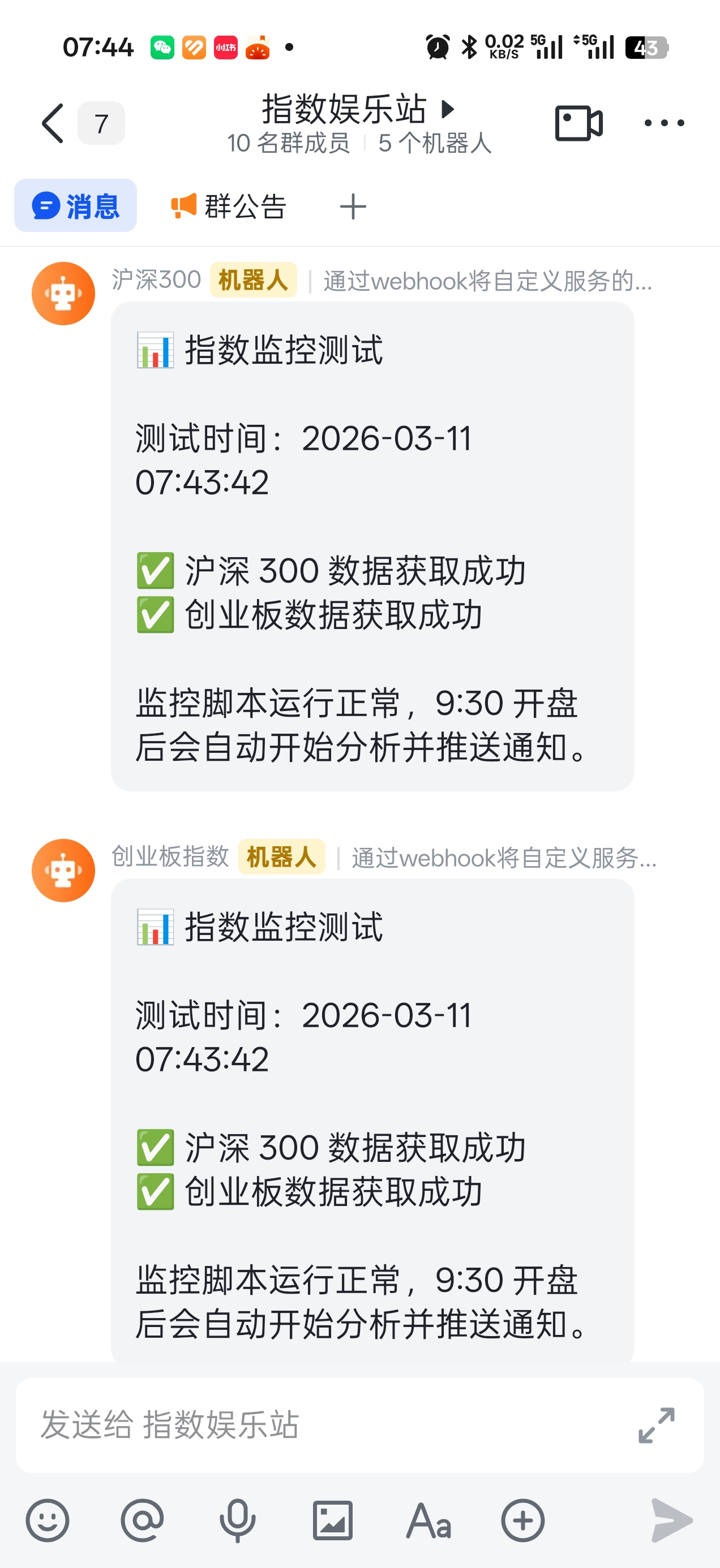The image size is (720, 1568).
Task: Open the 群公告 tab
Action: (229, 206)
